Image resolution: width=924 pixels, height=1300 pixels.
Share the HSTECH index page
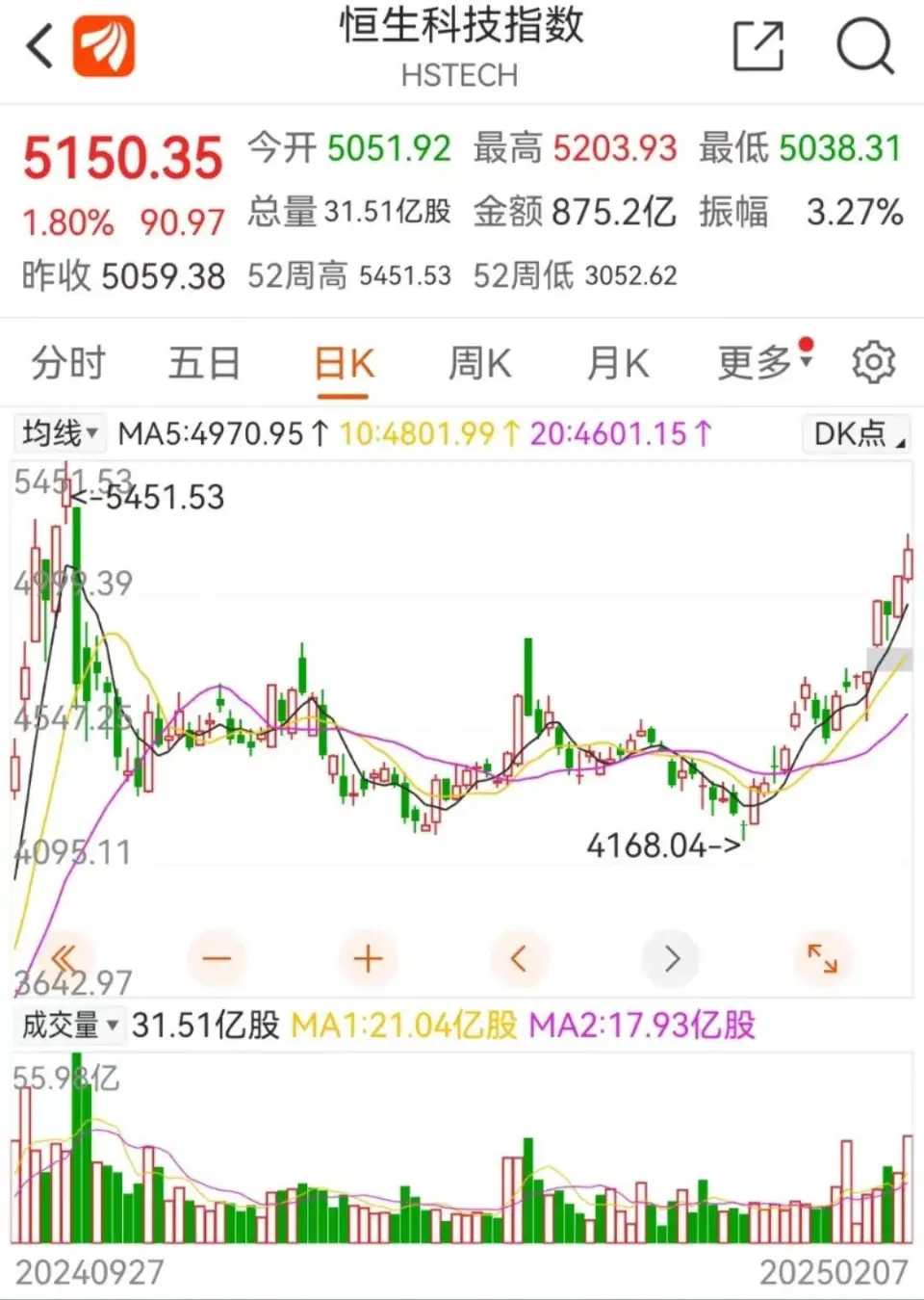[x=758, y=46]
